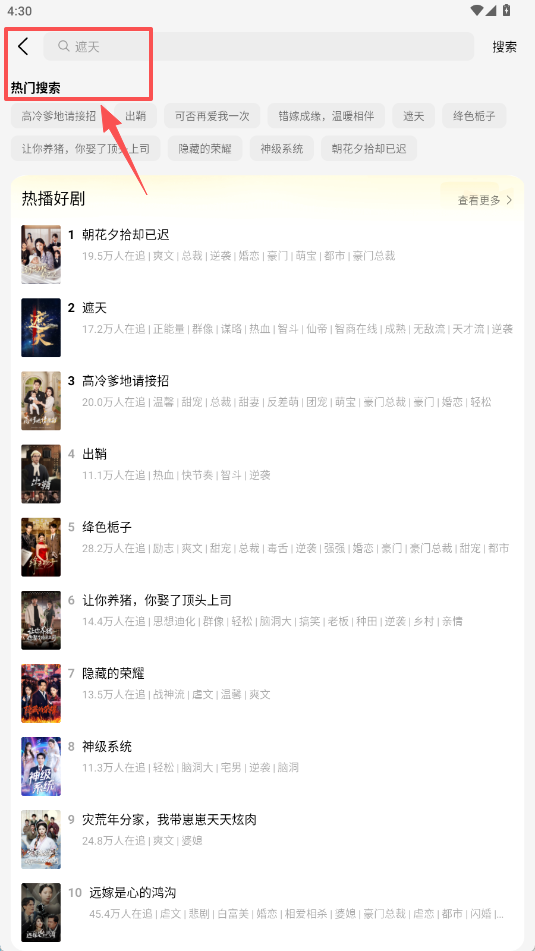Open ranked drama 4 出鞘
Image resolution: width=535 pixels, height=951 pixels.
click(268, 474)
